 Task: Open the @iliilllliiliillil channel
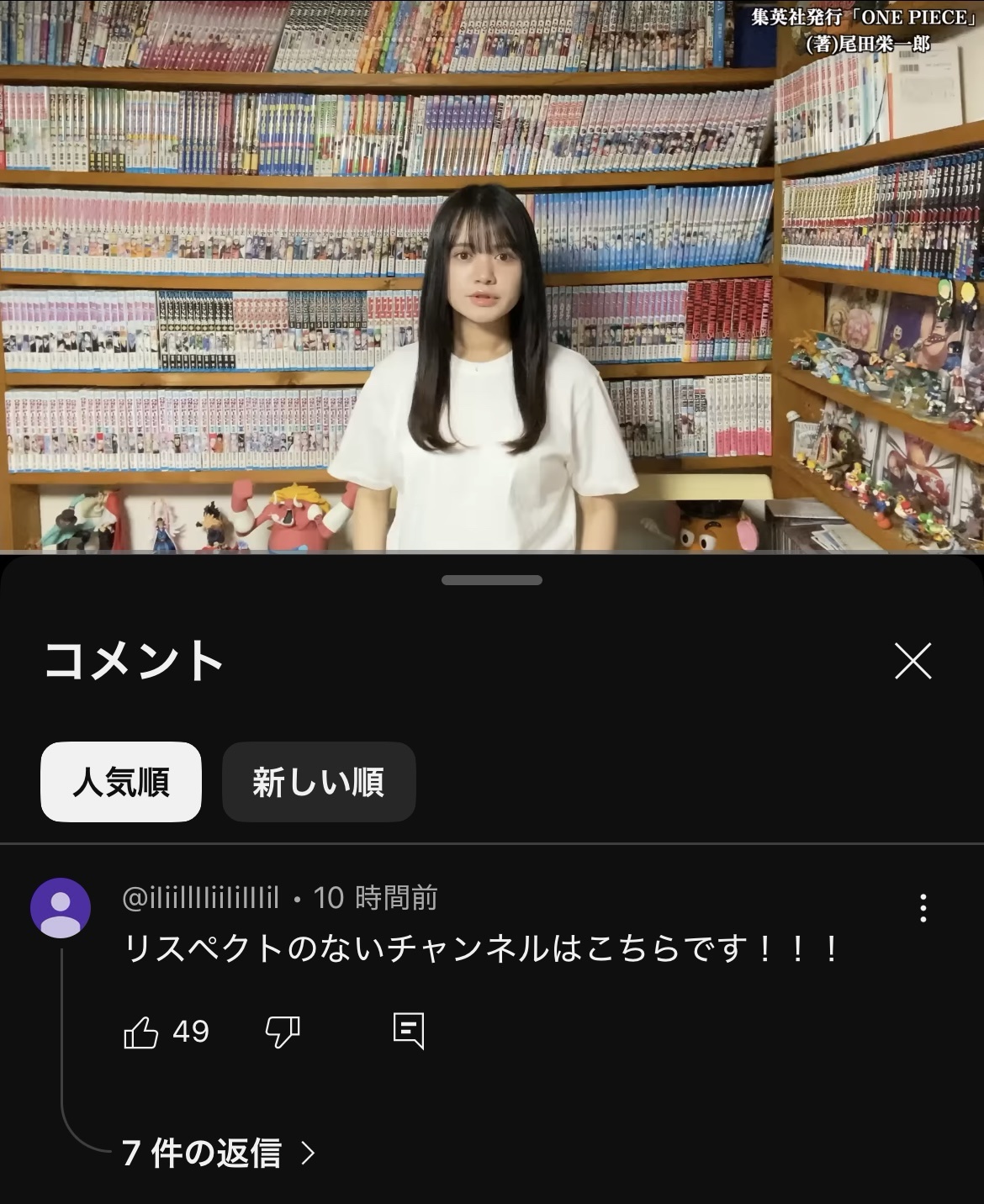tap(201, 898)
